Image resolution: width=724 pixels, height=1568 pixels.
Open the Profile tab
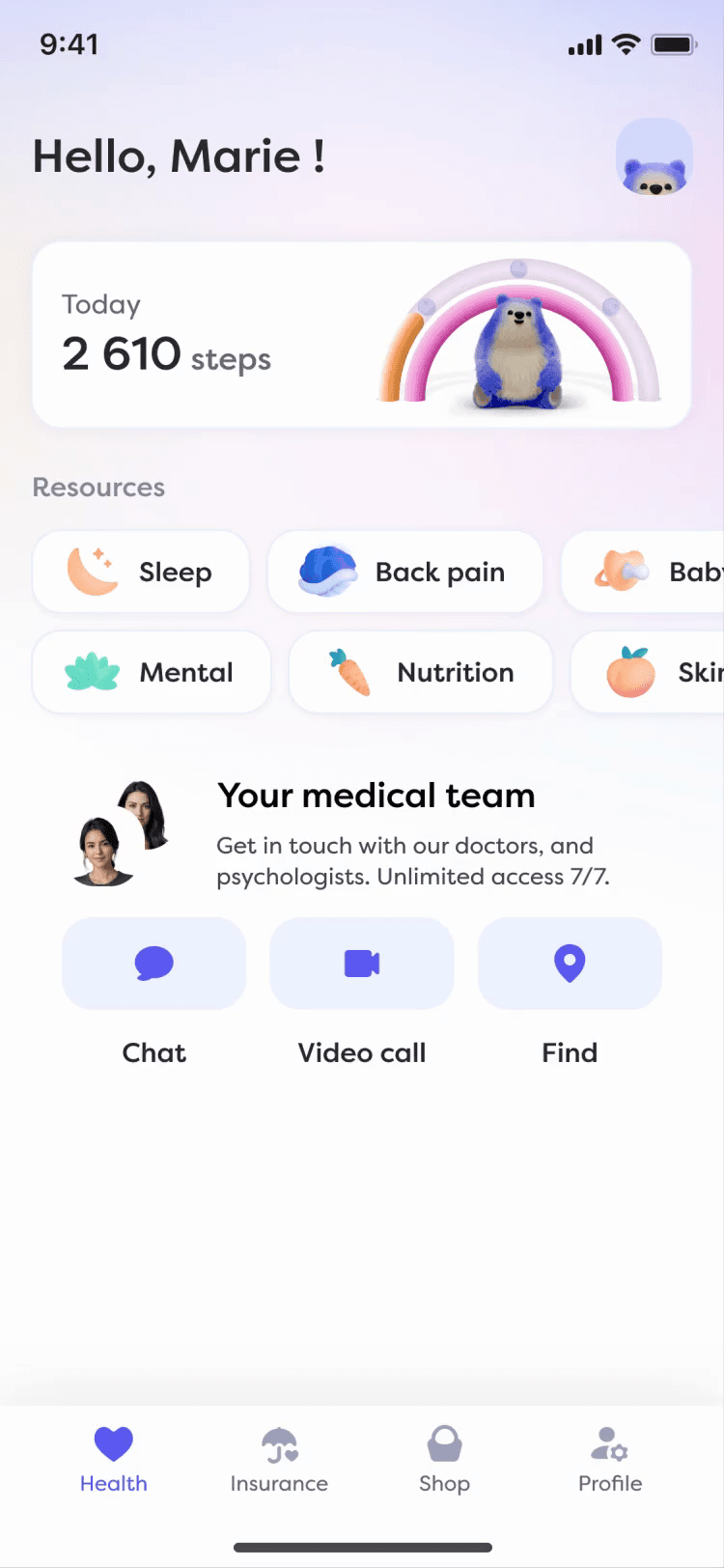tap(610, 1460)
